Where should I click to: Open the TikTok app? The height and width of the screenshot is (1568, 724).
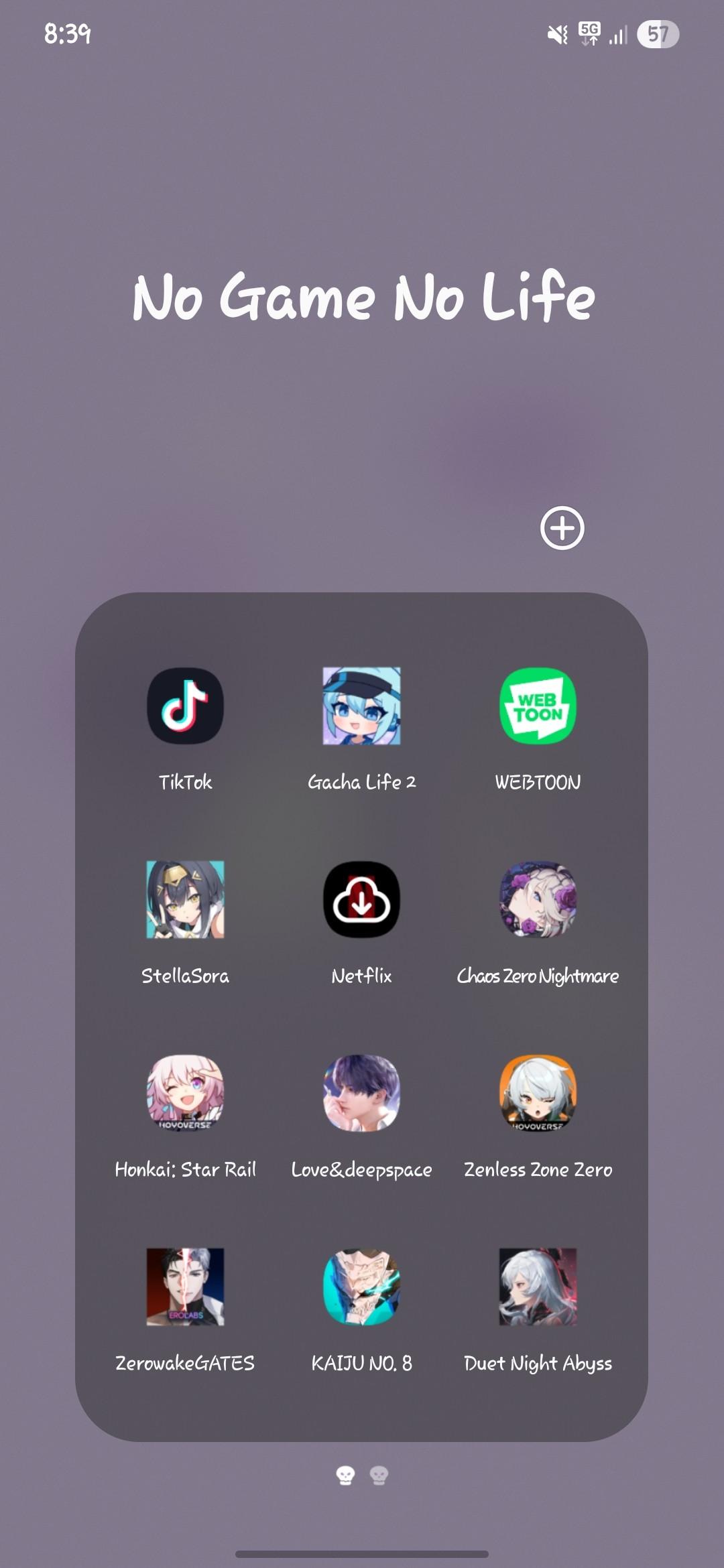[x=185, y=706]
